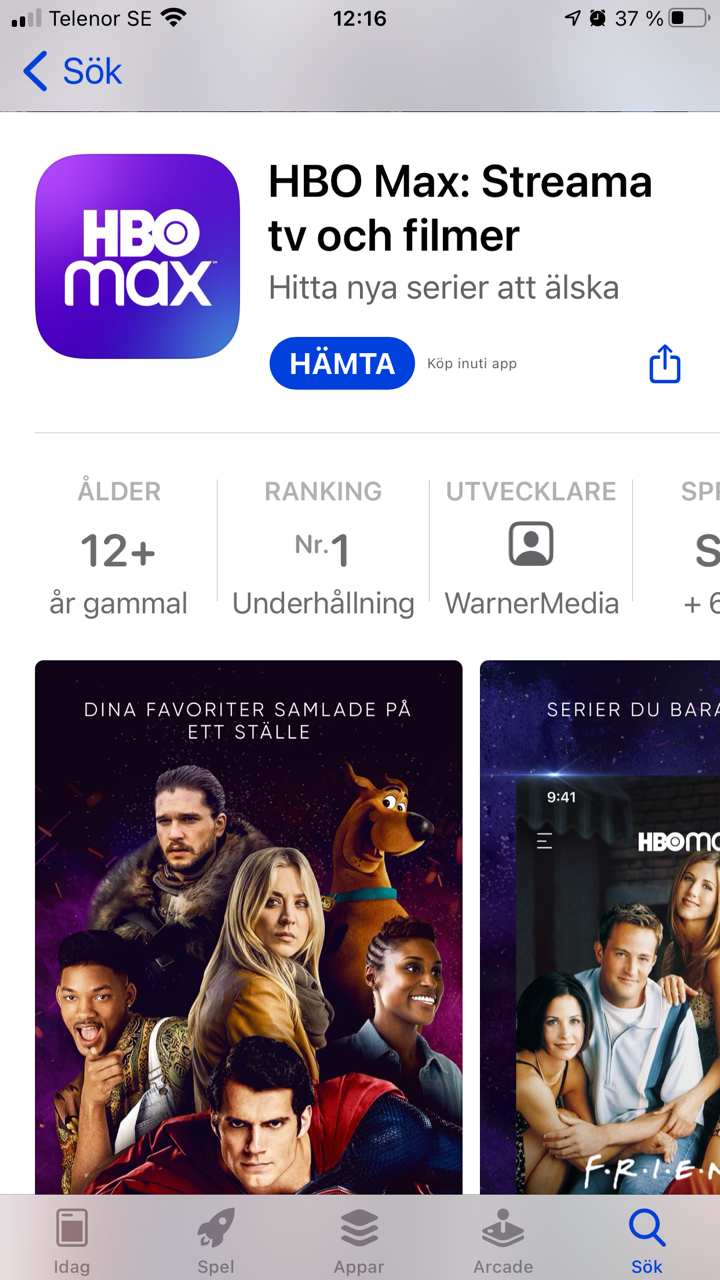Go to the Arcade tab
Image resolution: width=720 pixels, height=1280 pixels.
[x=503, y=1238]
